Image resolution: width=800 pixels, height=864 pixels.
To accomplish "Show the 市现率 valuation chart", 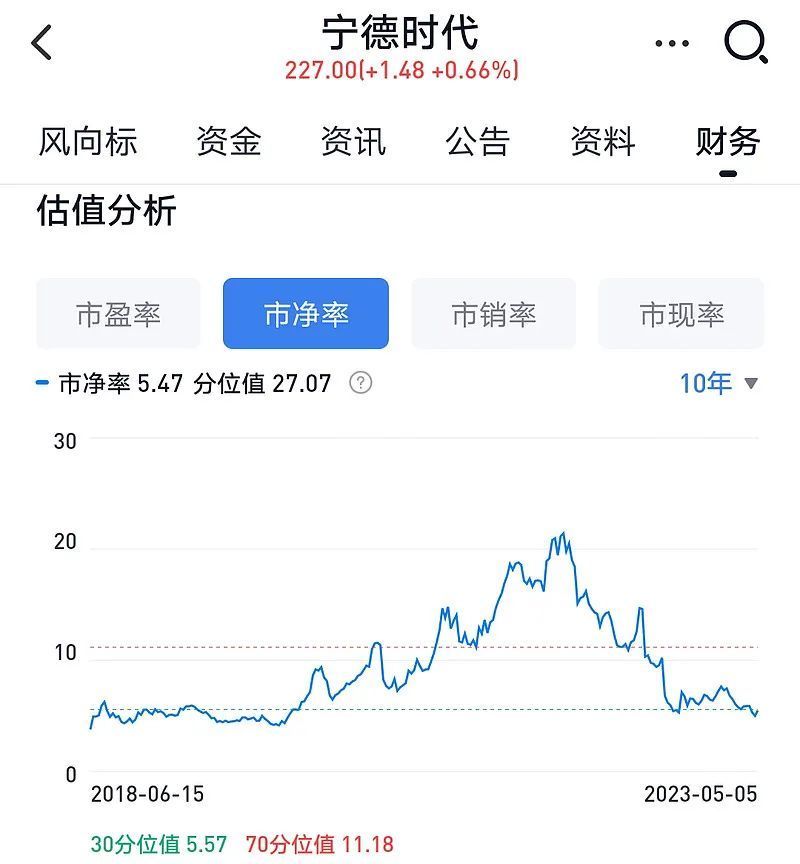I will pyautogui.click(x=681, y=314).
